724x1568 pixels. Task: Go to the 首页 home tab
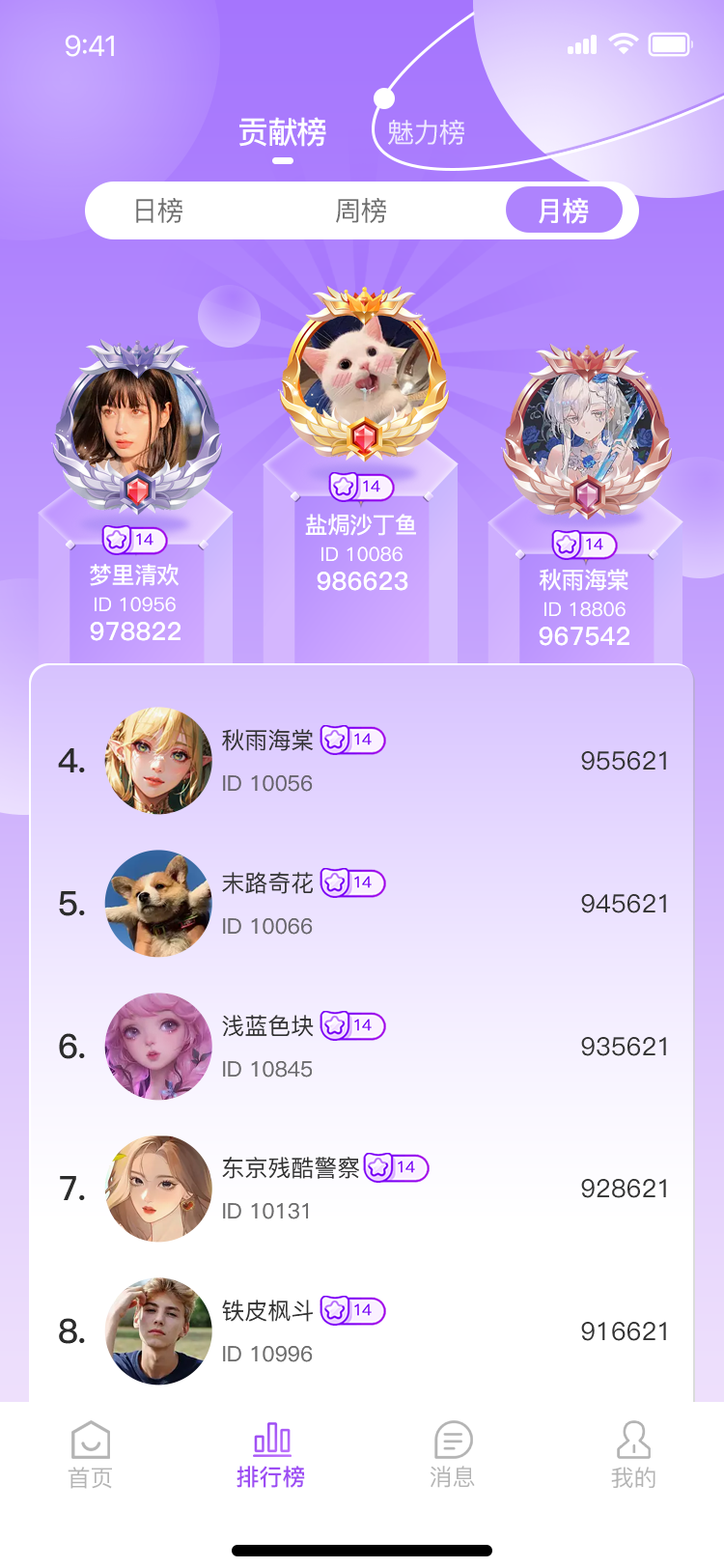91,1455
